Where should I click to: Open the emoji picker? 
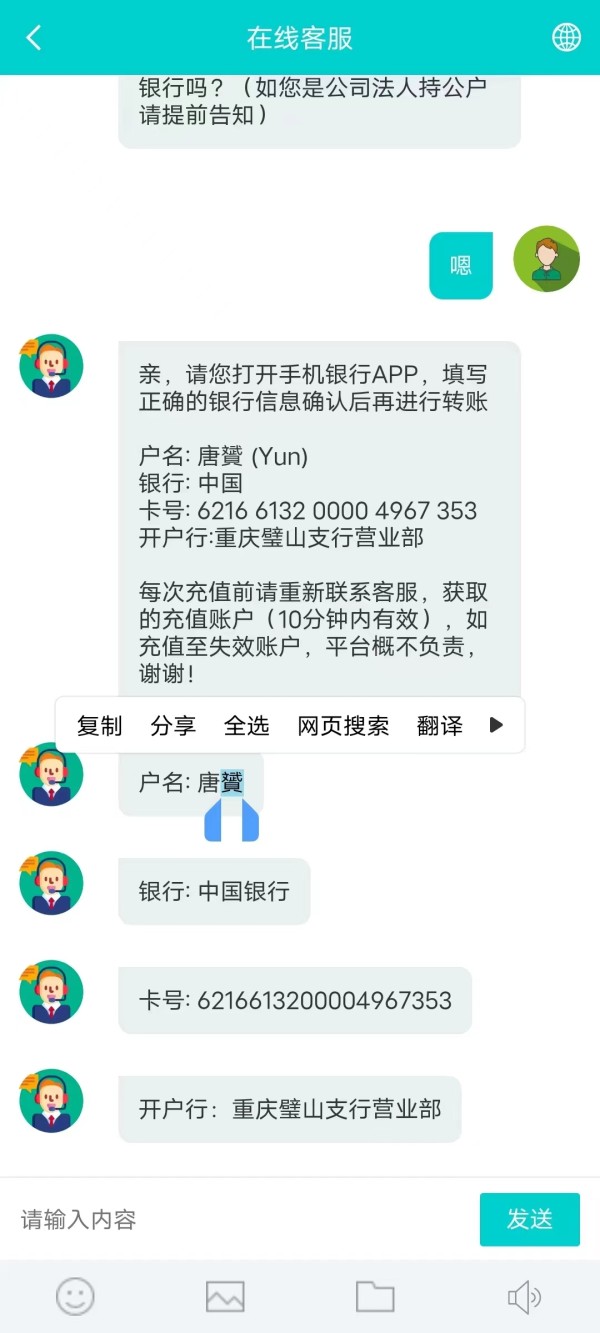[x=75, y=1297]
